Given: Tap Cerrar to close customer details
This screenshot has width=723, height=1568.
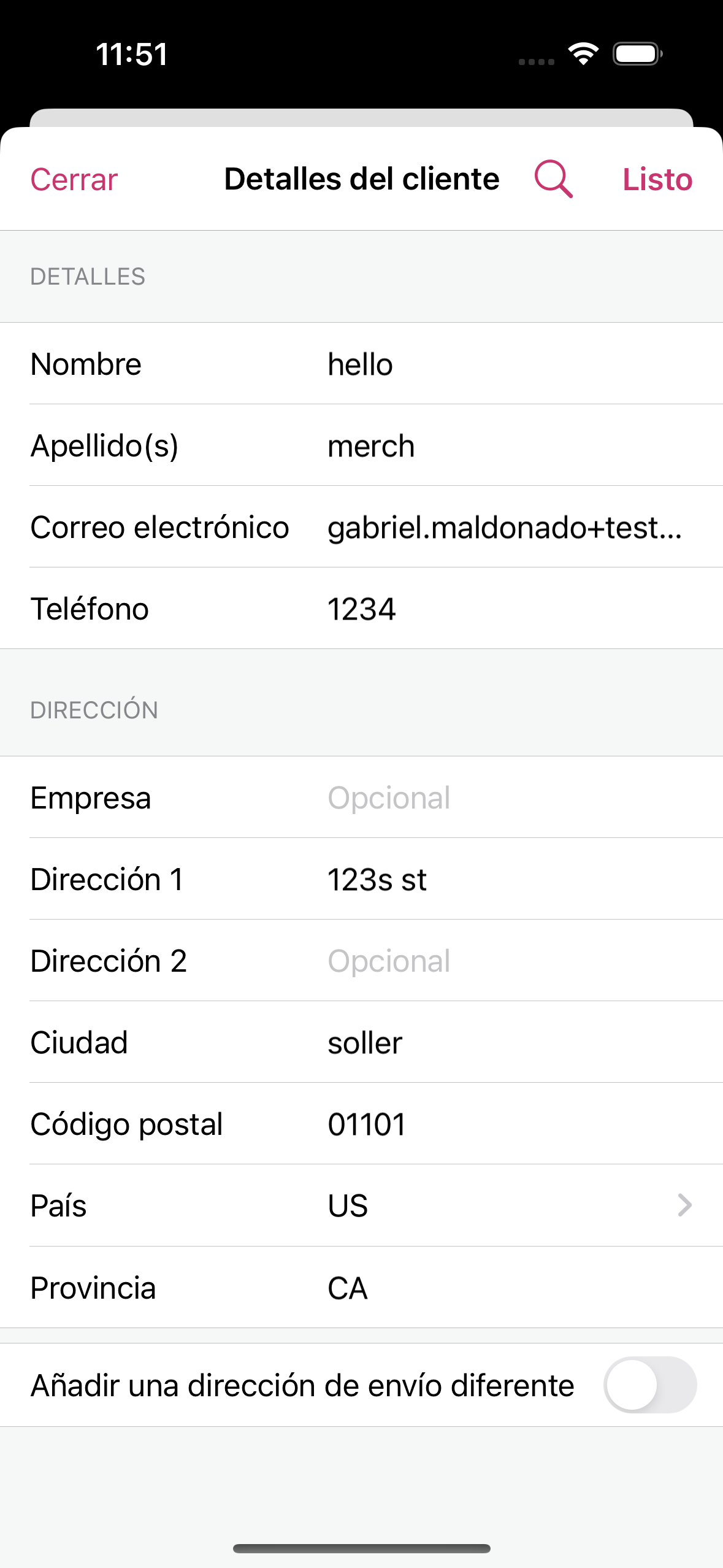Looking at the screenshot, I should click(74, 180).
